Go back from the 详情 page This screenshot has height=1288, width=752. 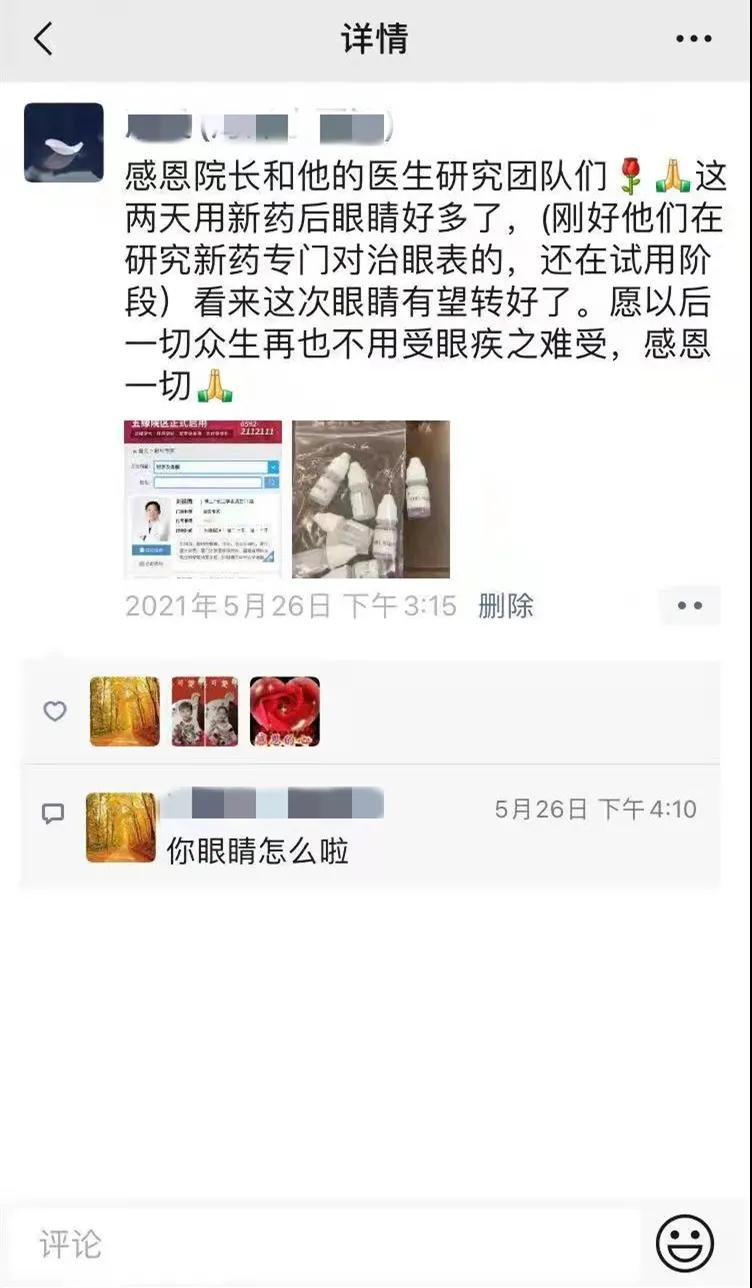pos(43,39)
